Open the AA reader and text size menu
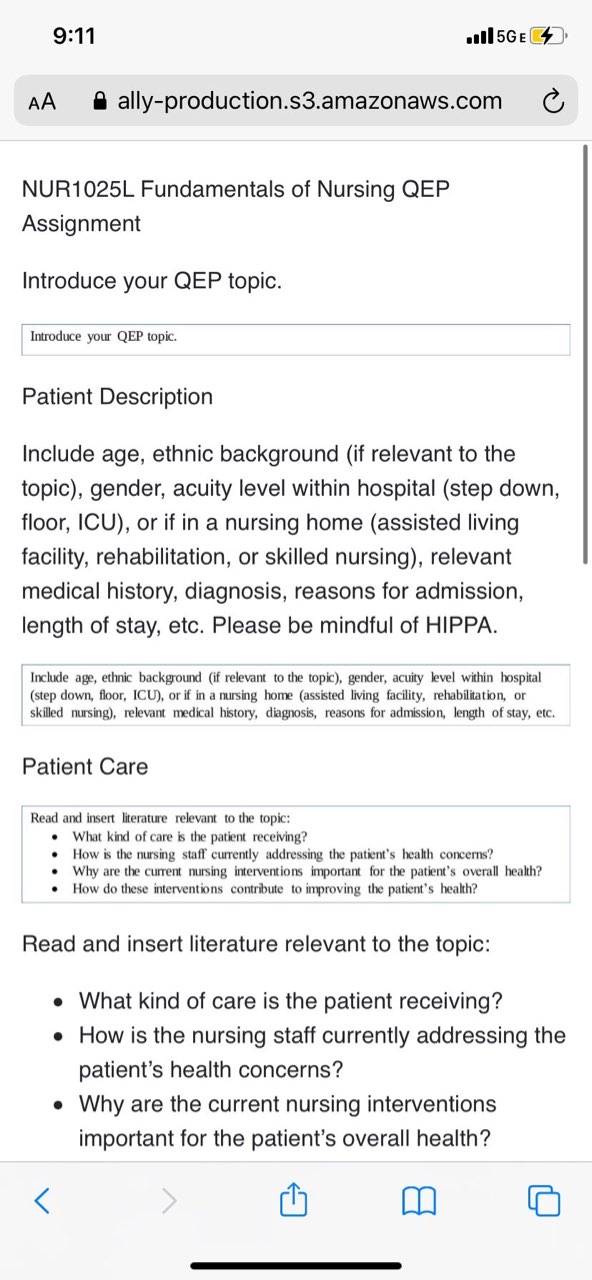Viewport: 592px width, 1280px height. click(x=42, y=101)
